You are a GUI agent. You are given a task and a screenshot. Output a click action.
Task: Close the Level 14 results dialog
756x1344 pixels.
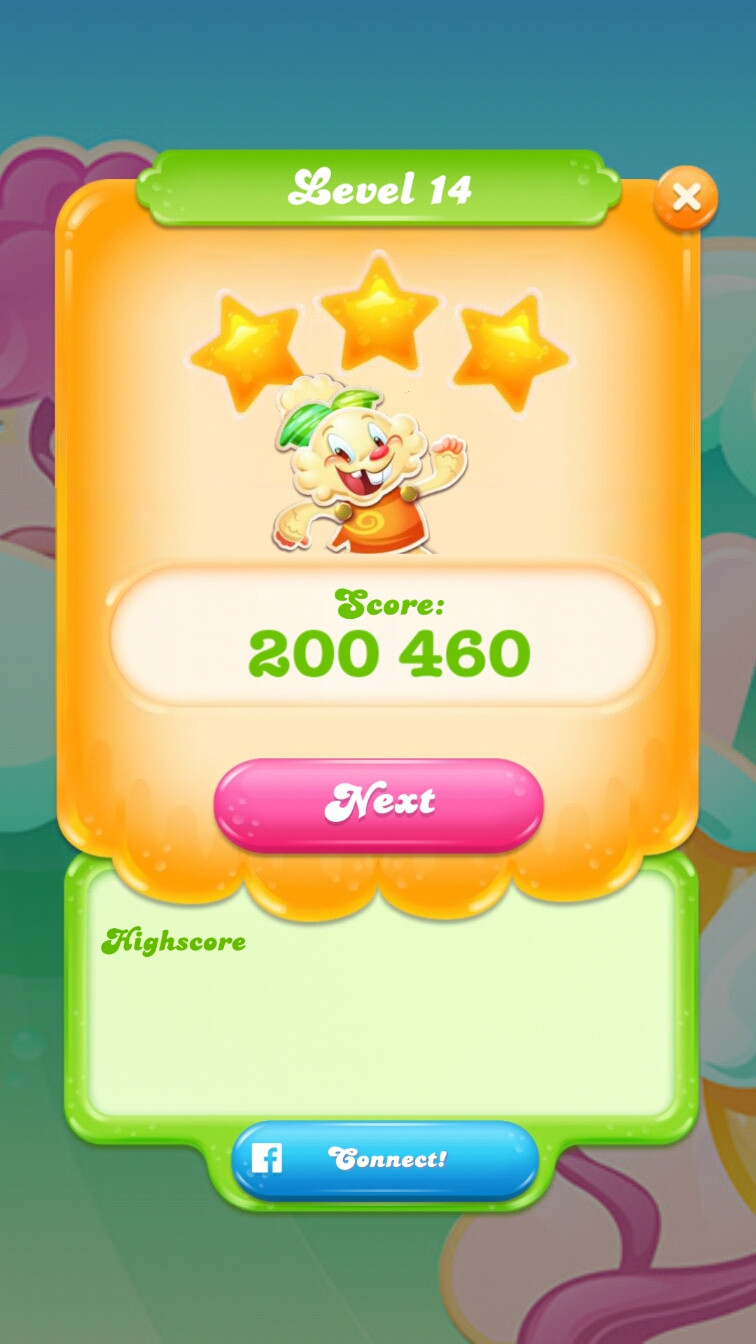(686, 197)
